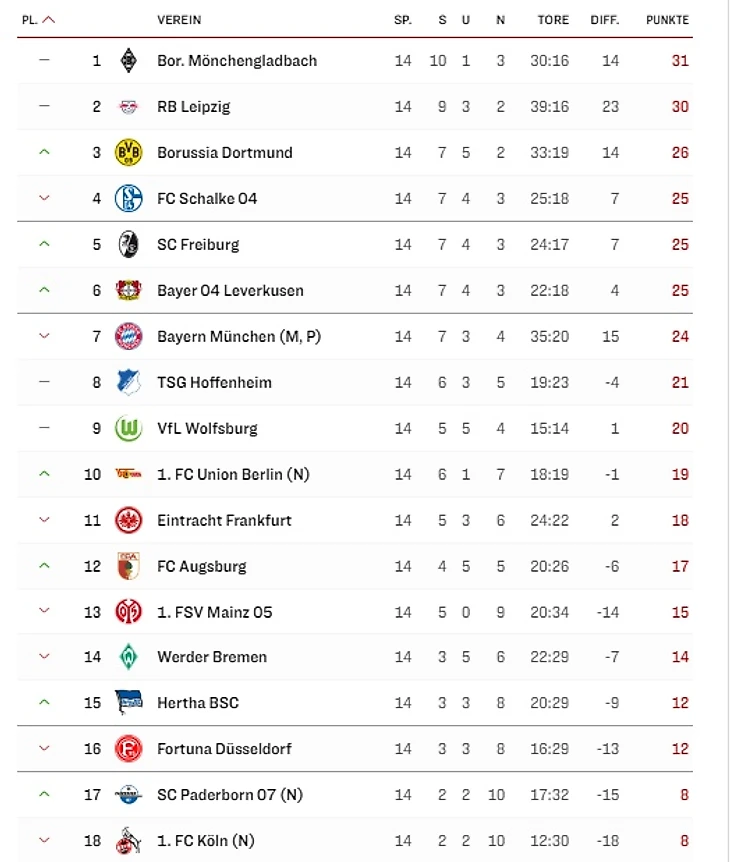This screenshot has width=730, height=862.
Task: Open the Eintracht Frankfurt row
Action: (222, 521)
